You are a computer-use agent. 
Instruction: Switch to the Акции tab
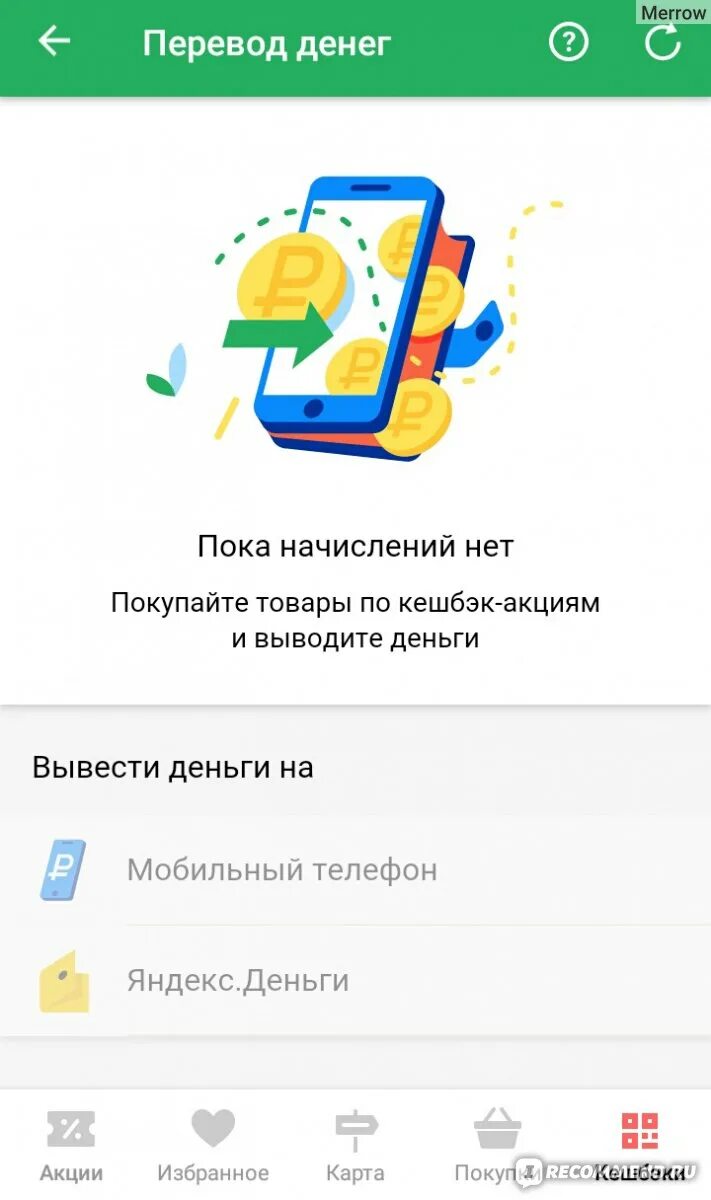pos(71,1146)
